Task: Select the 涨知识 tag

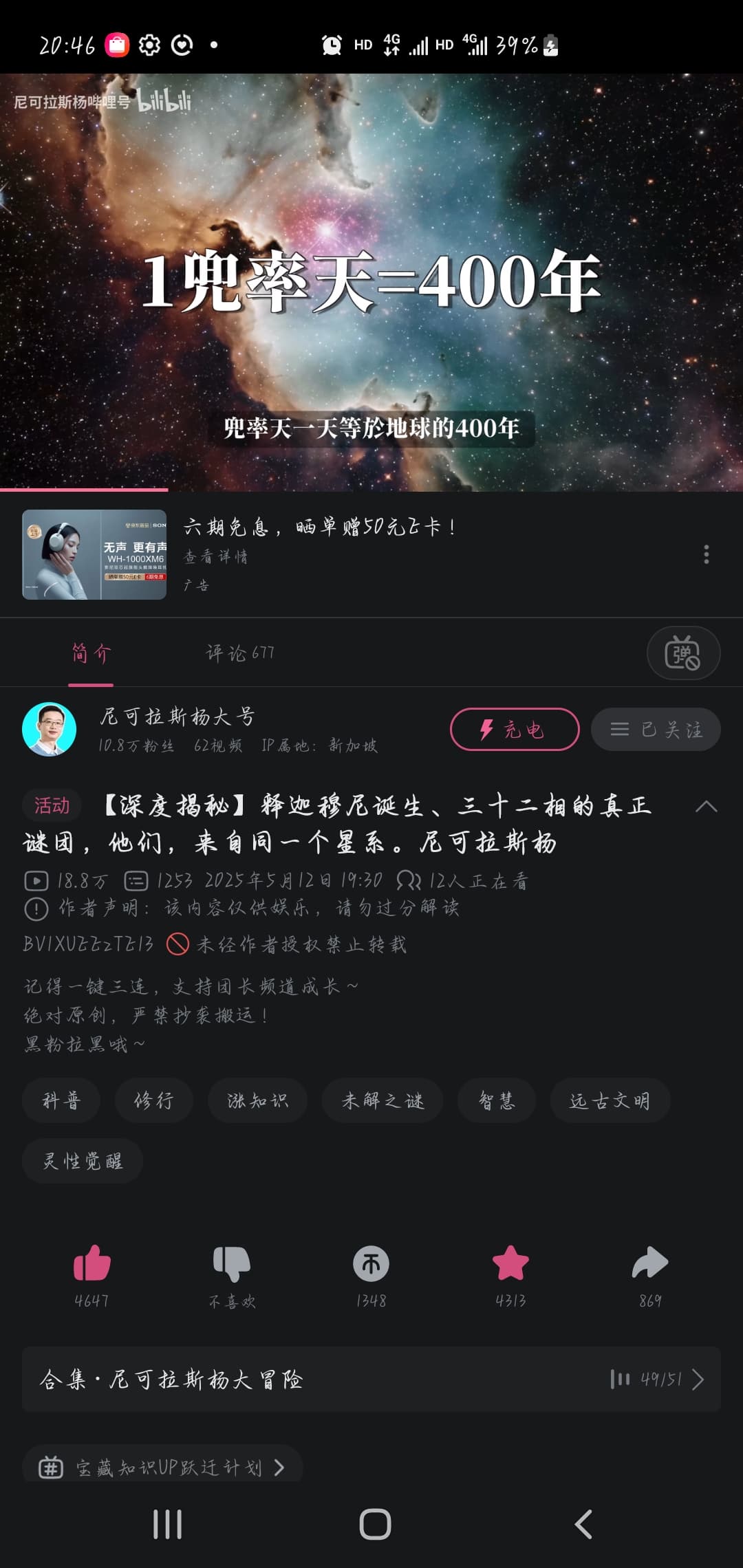Action: [257, 1101]
